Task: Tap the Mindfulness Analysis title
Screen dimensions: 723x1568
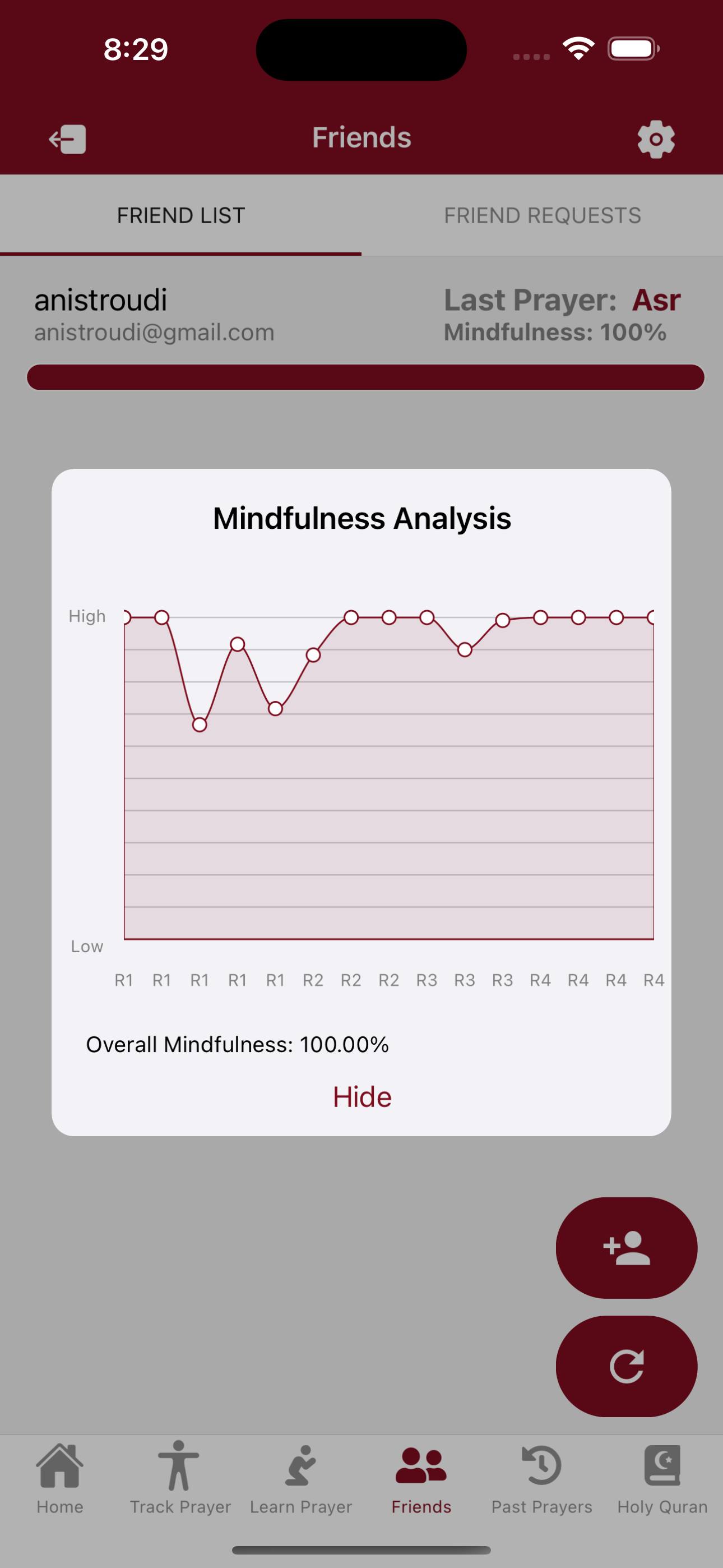Action: click(361, 518)
